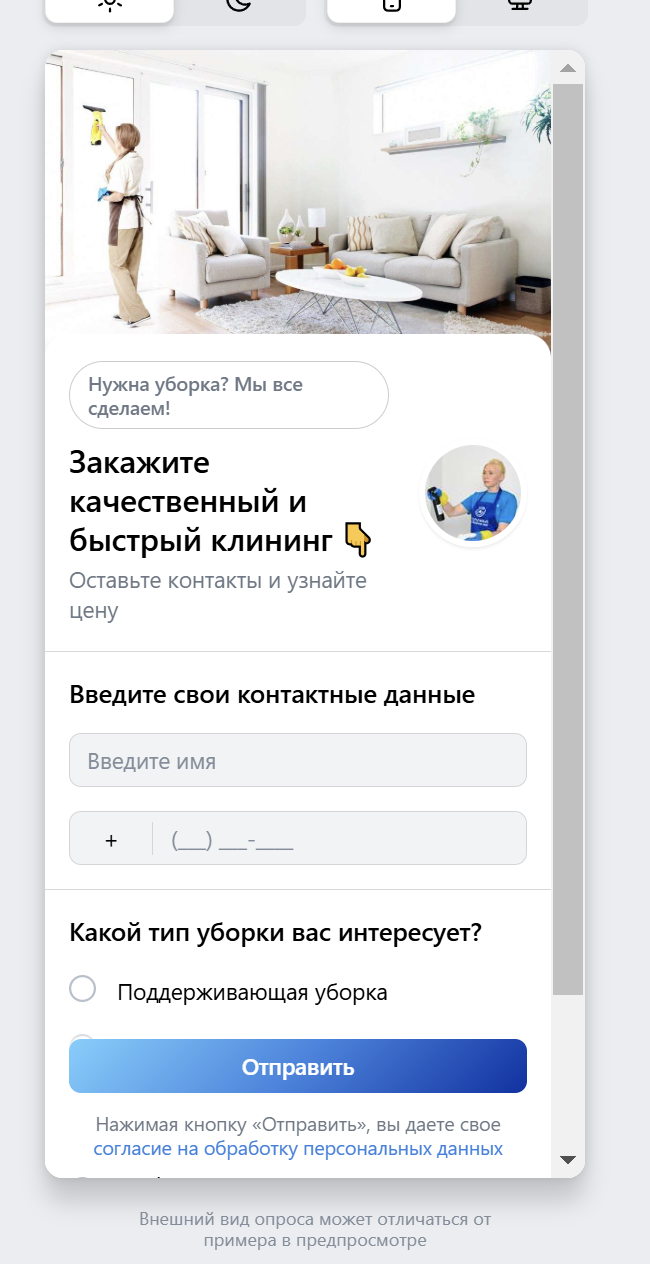Focus the phone number input field
This screenshot has height=1264, width=650.
(340, 840)
